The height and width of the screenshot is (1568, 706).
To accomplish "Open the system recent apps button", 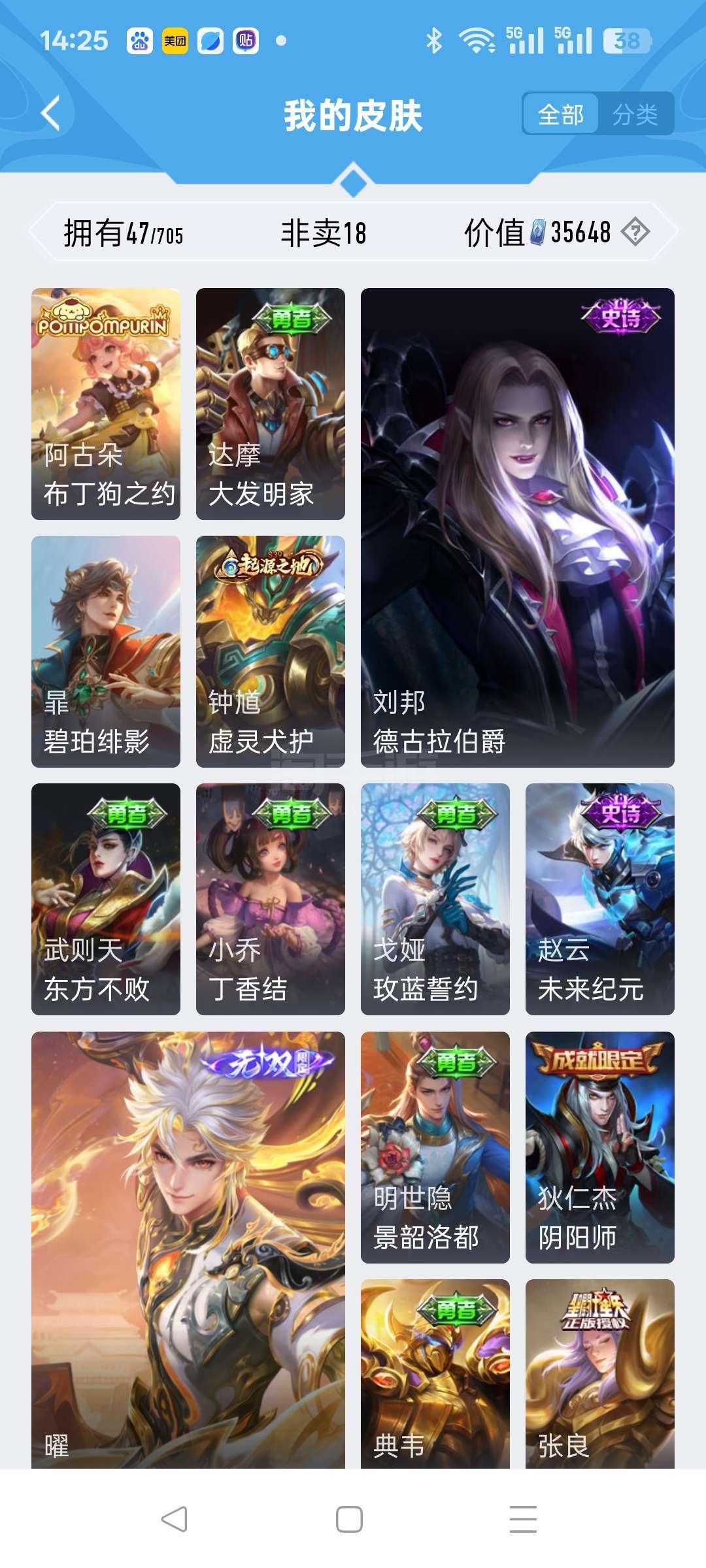I will click(x=523, y=1519).
